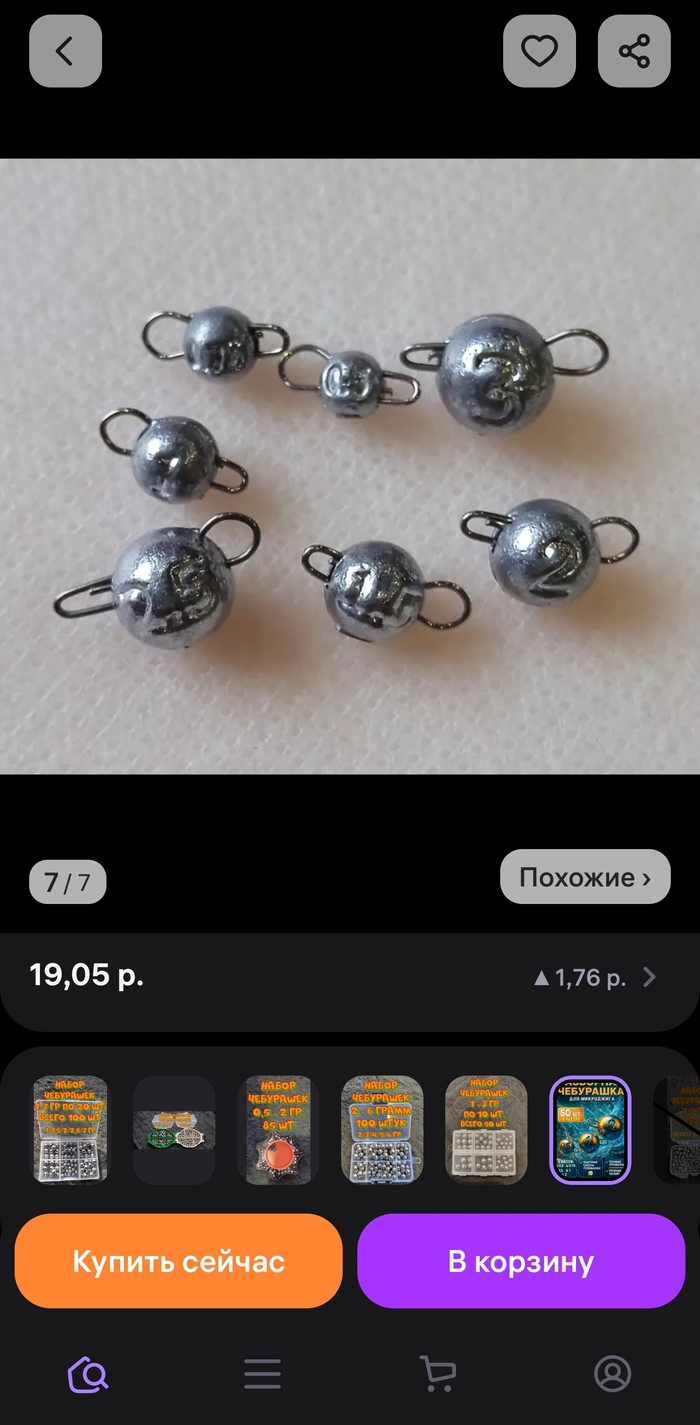
Task: Share this product
Action: pos(634,51)
